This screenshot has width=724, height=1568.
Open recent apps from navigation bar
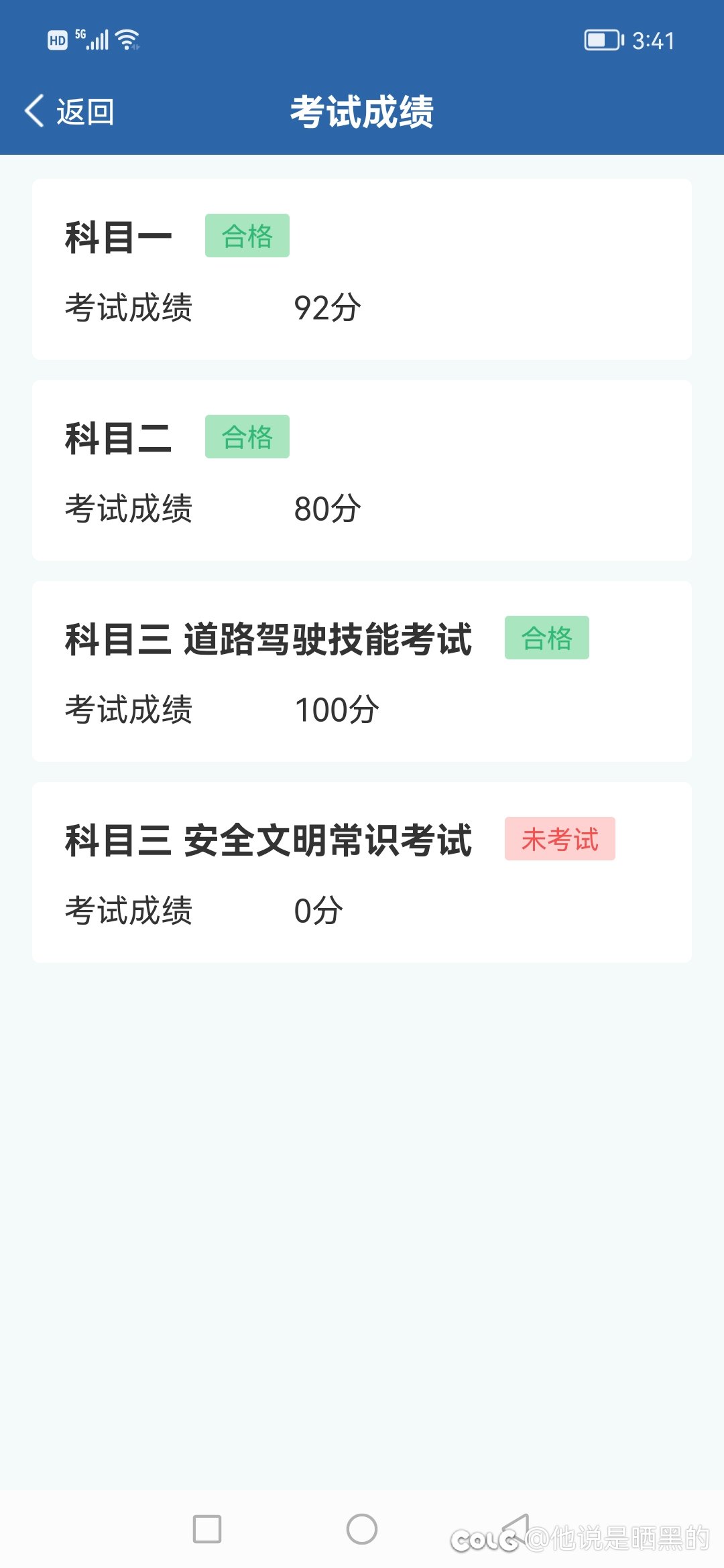[207, 1529]
